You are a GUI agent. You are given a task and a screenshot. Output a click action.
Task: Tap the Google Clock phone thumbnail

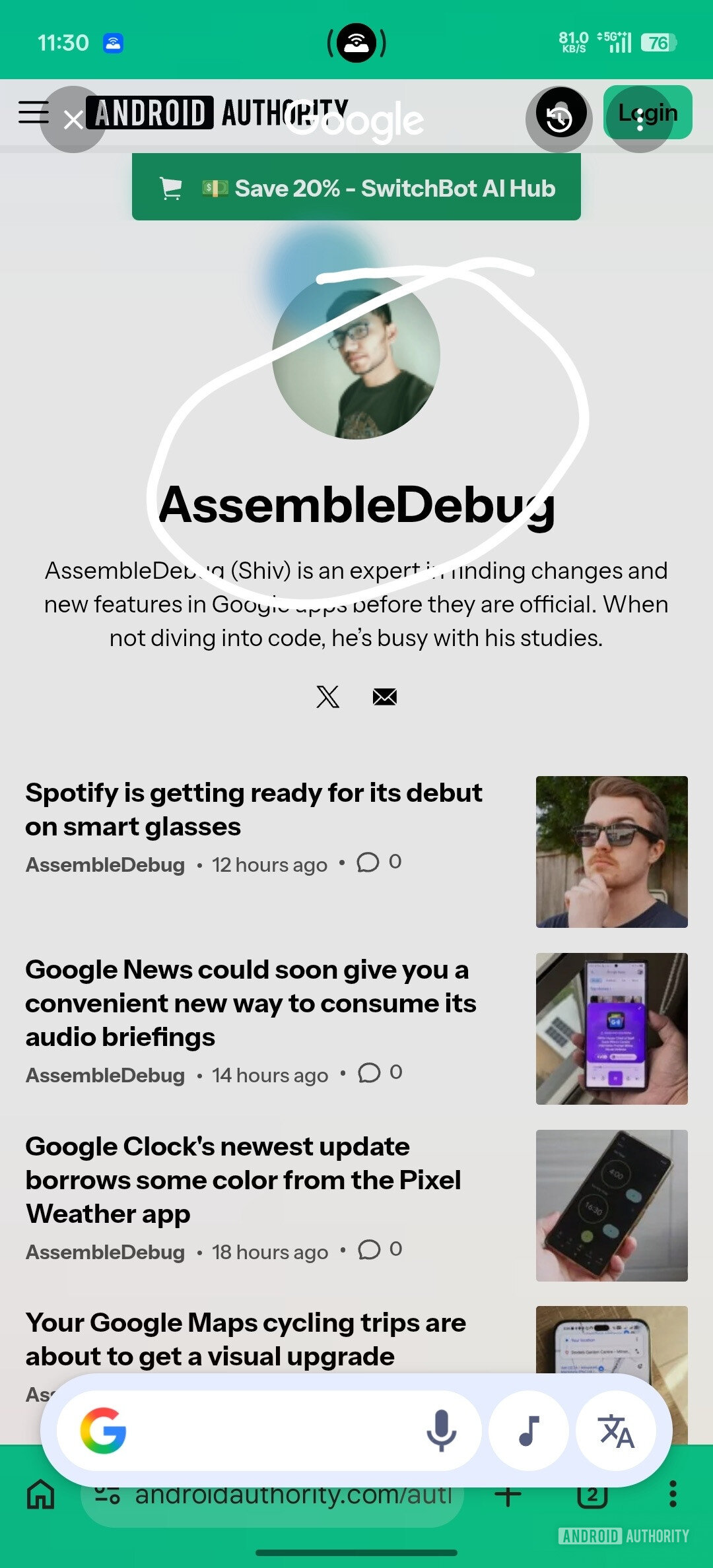click(611, 1205)
